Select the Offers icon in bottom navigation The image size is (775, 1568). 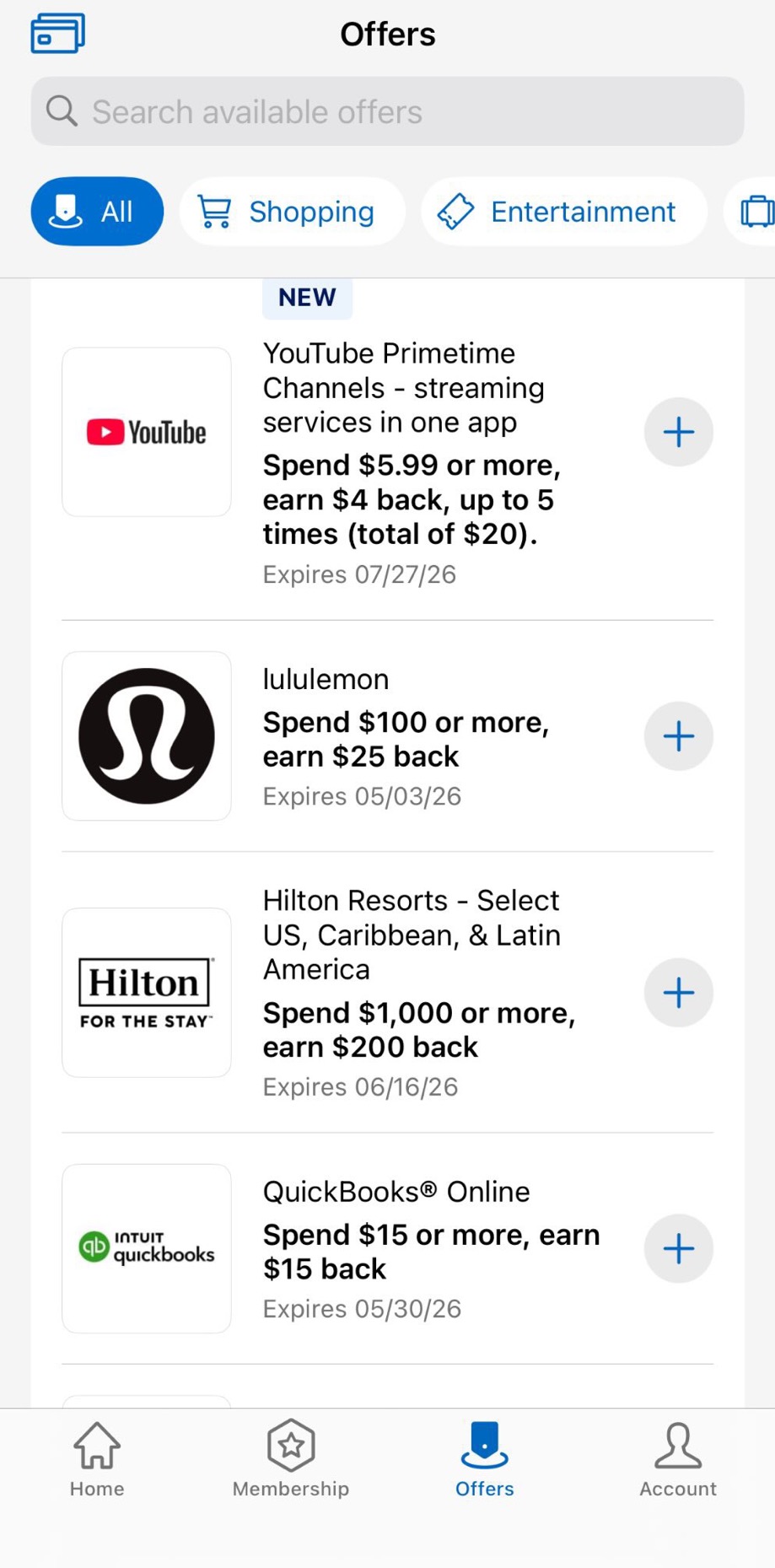tap(484, 1459)
